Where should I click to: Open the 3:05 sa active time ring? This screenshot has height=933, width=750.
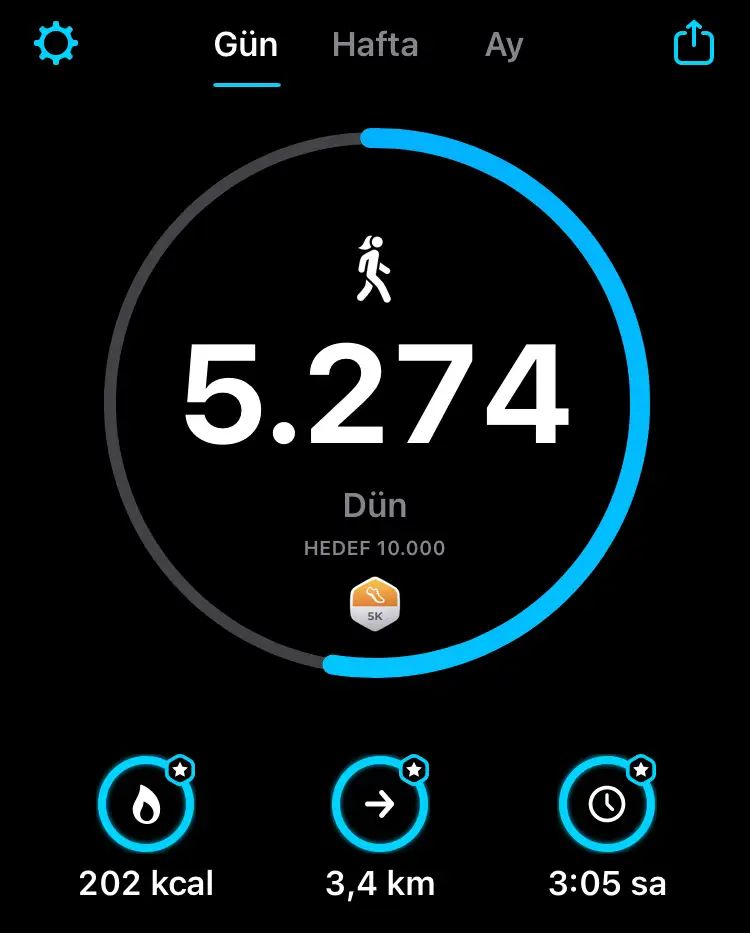tap(607, 805)
